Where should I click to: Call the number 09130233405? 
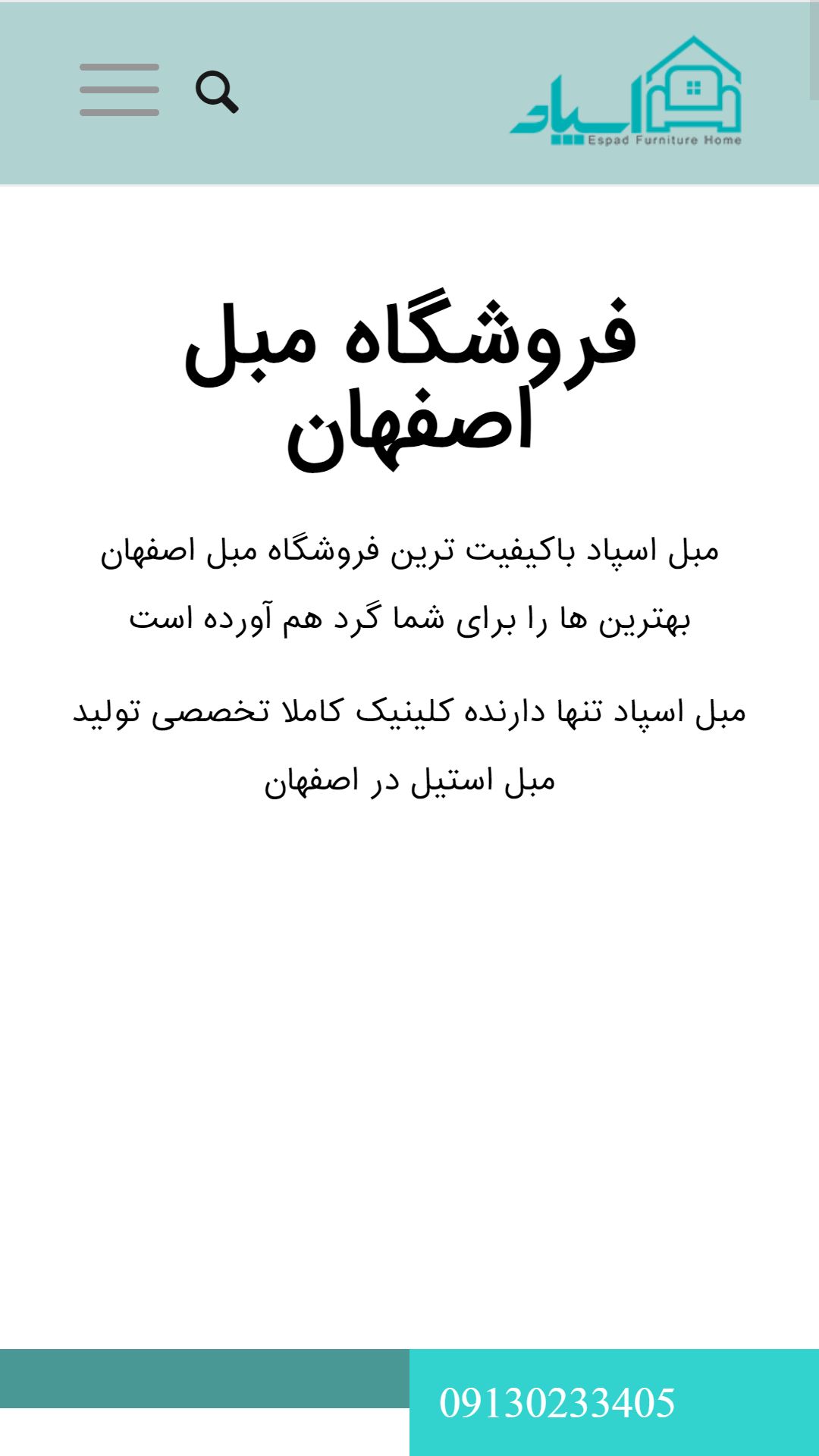click(557, 1403)
